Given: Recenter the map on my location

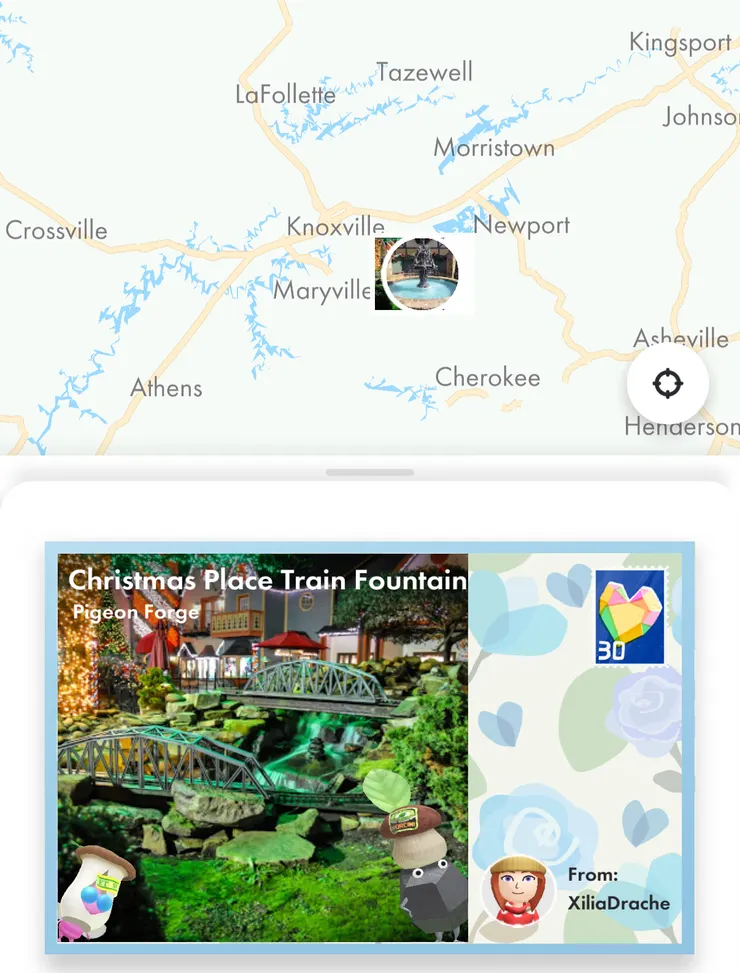Looking at the screenshot, I should pyautogui.click(x=668, y=384).
